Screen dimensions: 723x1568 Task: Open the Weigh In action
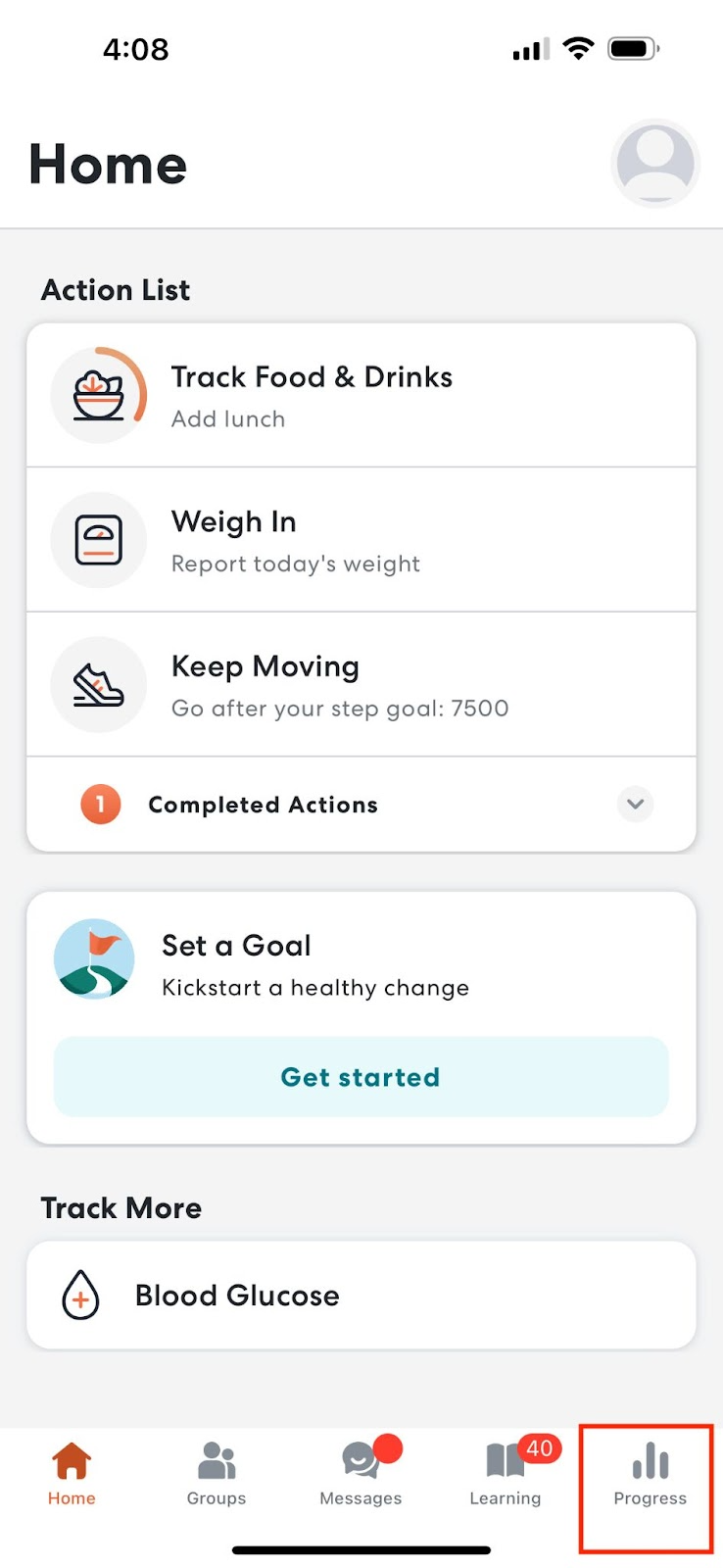tap(361, 540)
